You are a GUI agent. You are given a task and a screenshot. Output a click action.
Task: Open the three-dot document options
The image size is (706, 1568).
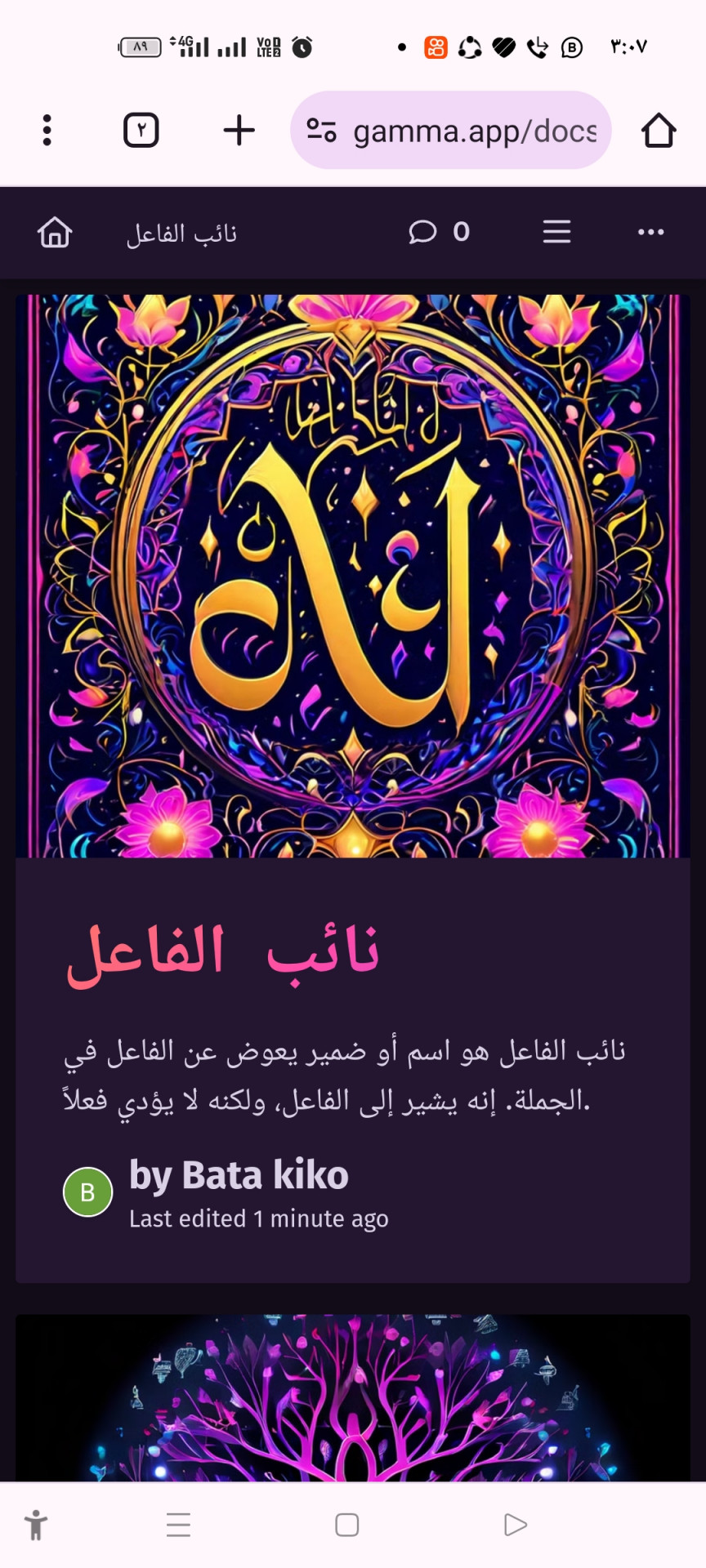pyautogui.click(x=650, y=233)
